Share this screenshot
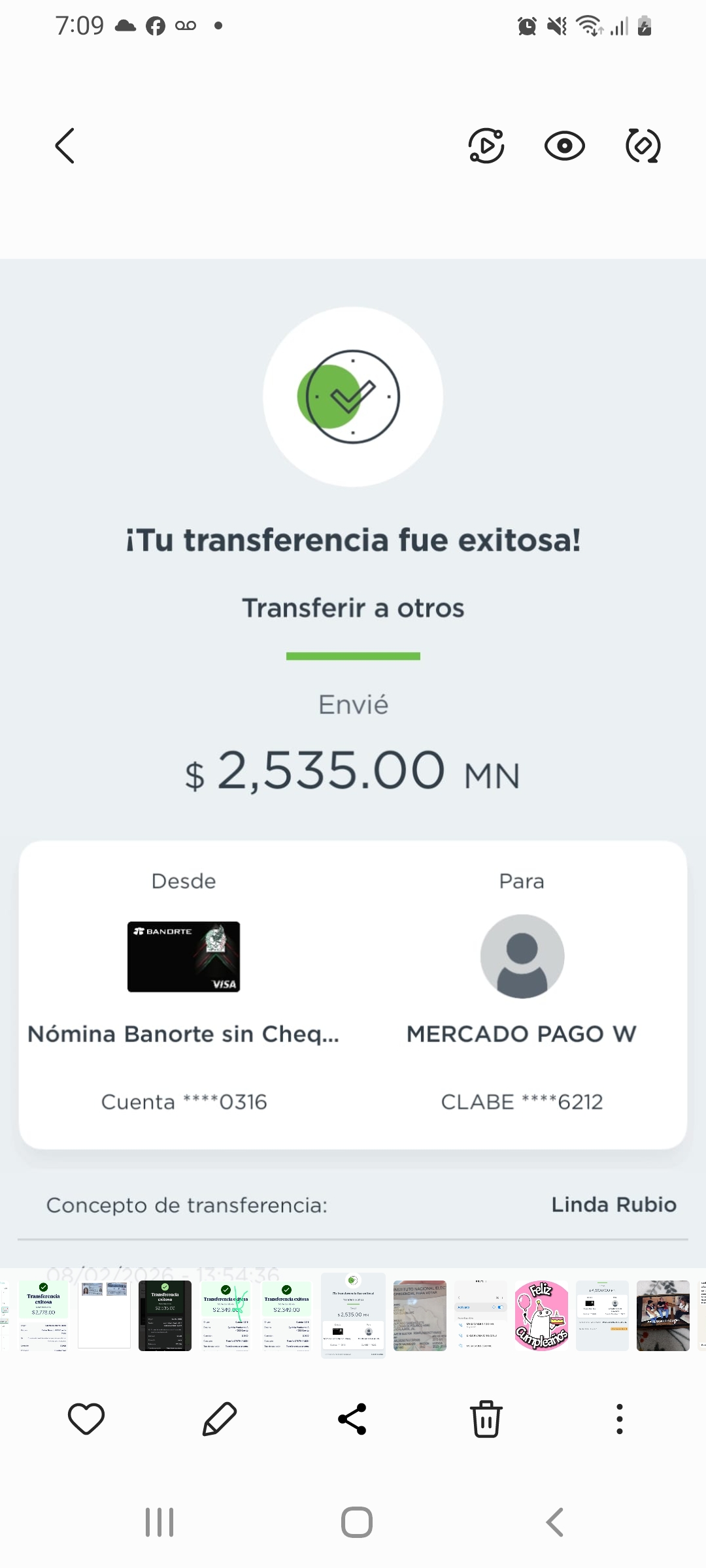The image size is (706, 1568). pos(352,1418)
